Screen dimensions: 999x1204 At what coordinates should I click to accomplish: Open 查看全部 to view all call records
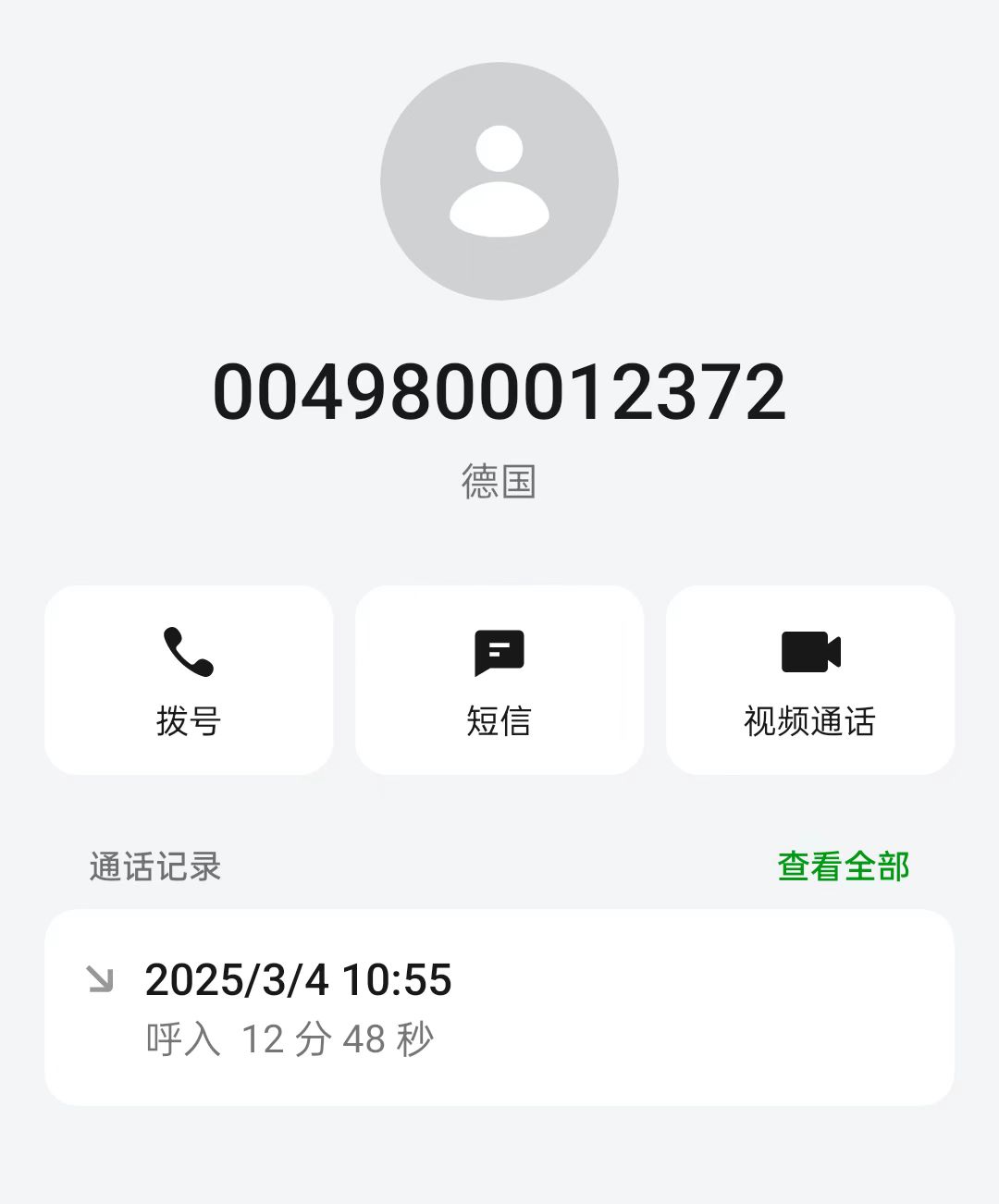click(843, 866)
